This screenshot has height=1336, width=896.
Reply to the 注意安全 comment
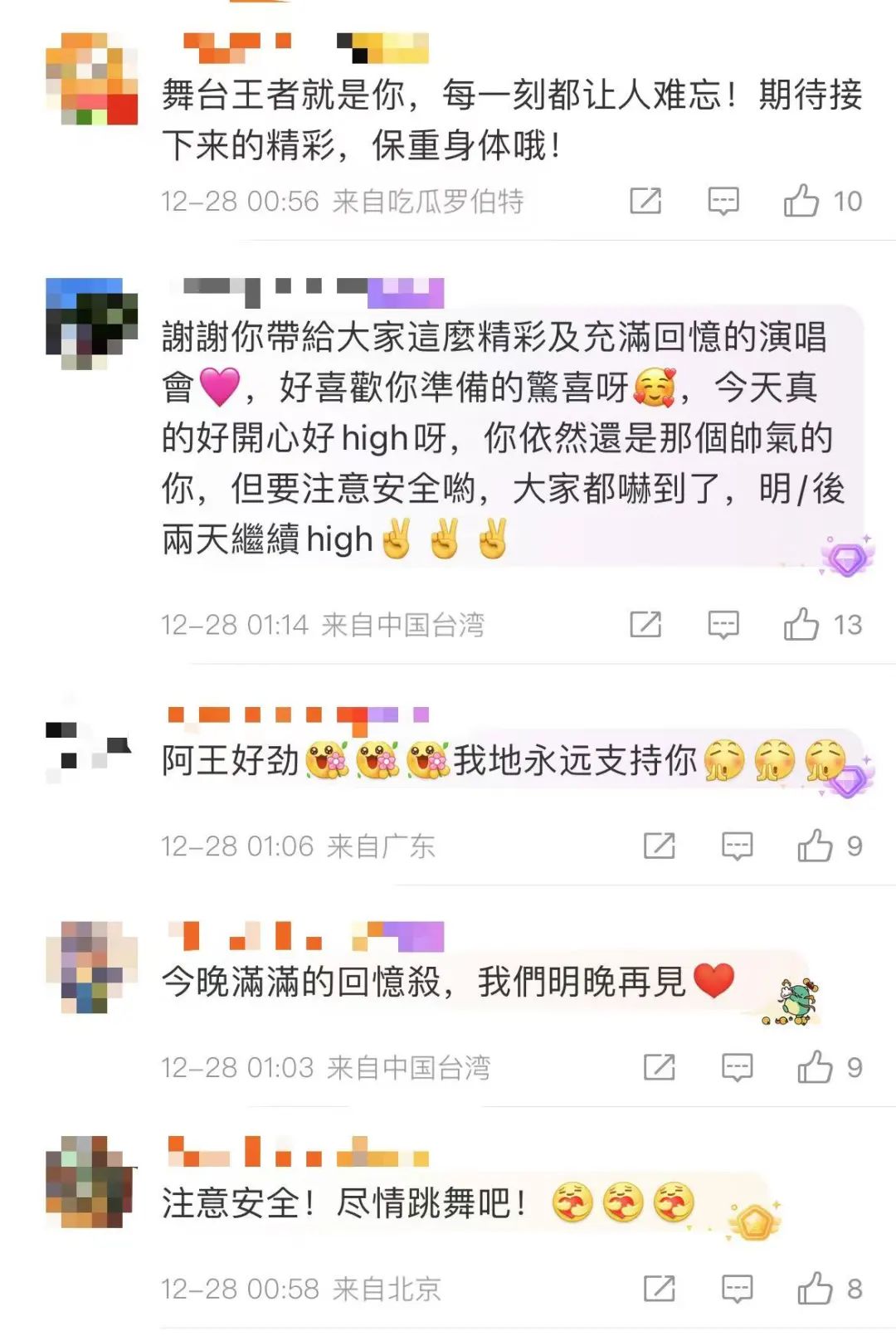click(x=737, y=1289)
